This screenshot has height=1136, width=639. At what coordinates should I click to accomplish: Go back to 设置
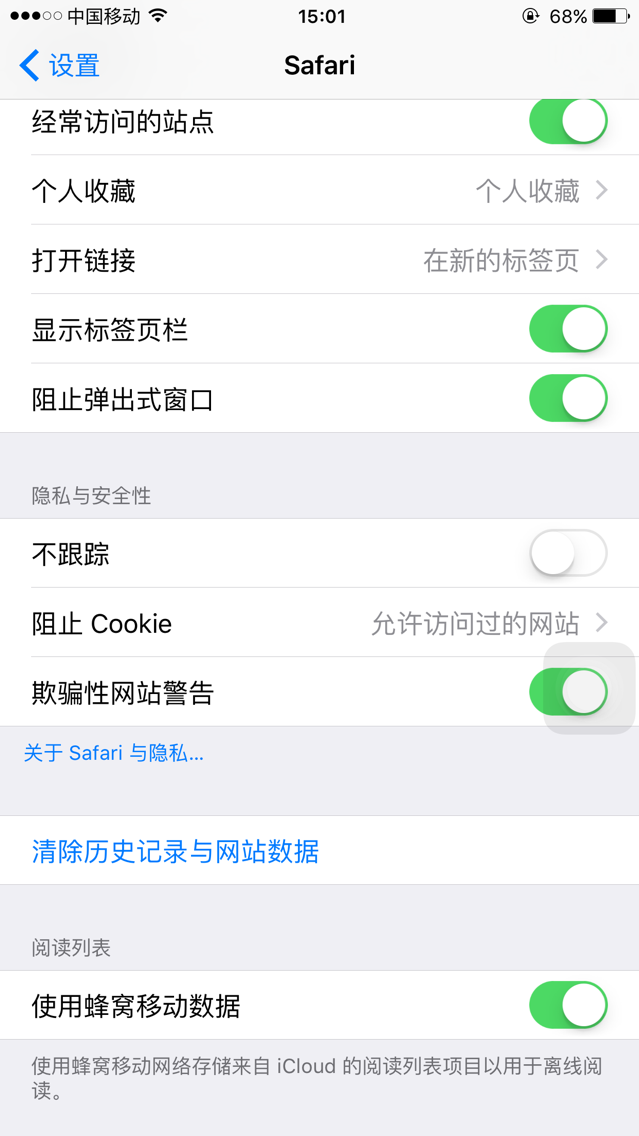tap(59, 66)
